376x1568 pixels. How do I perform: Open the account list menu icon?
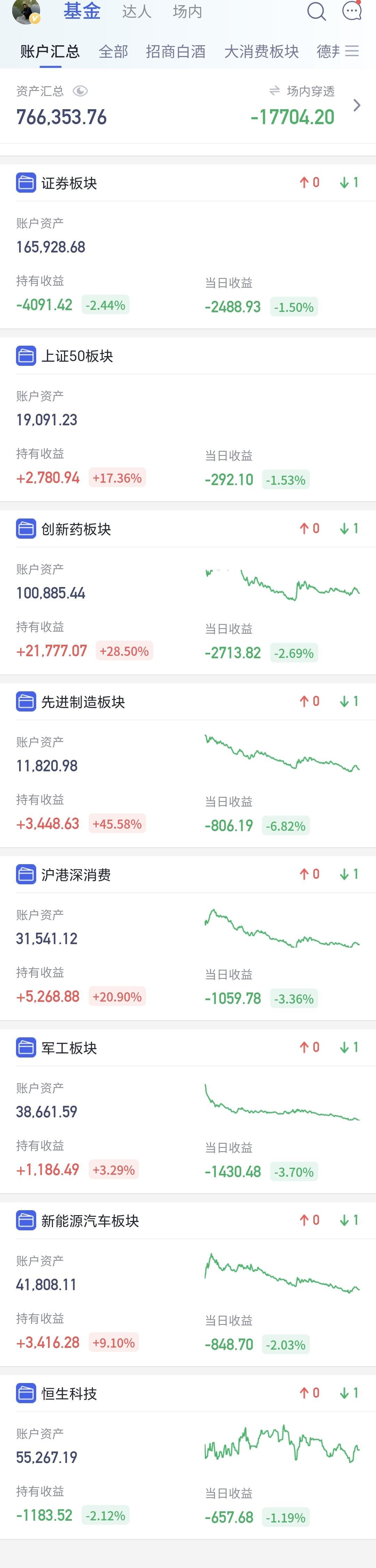(x=352, y=51)
